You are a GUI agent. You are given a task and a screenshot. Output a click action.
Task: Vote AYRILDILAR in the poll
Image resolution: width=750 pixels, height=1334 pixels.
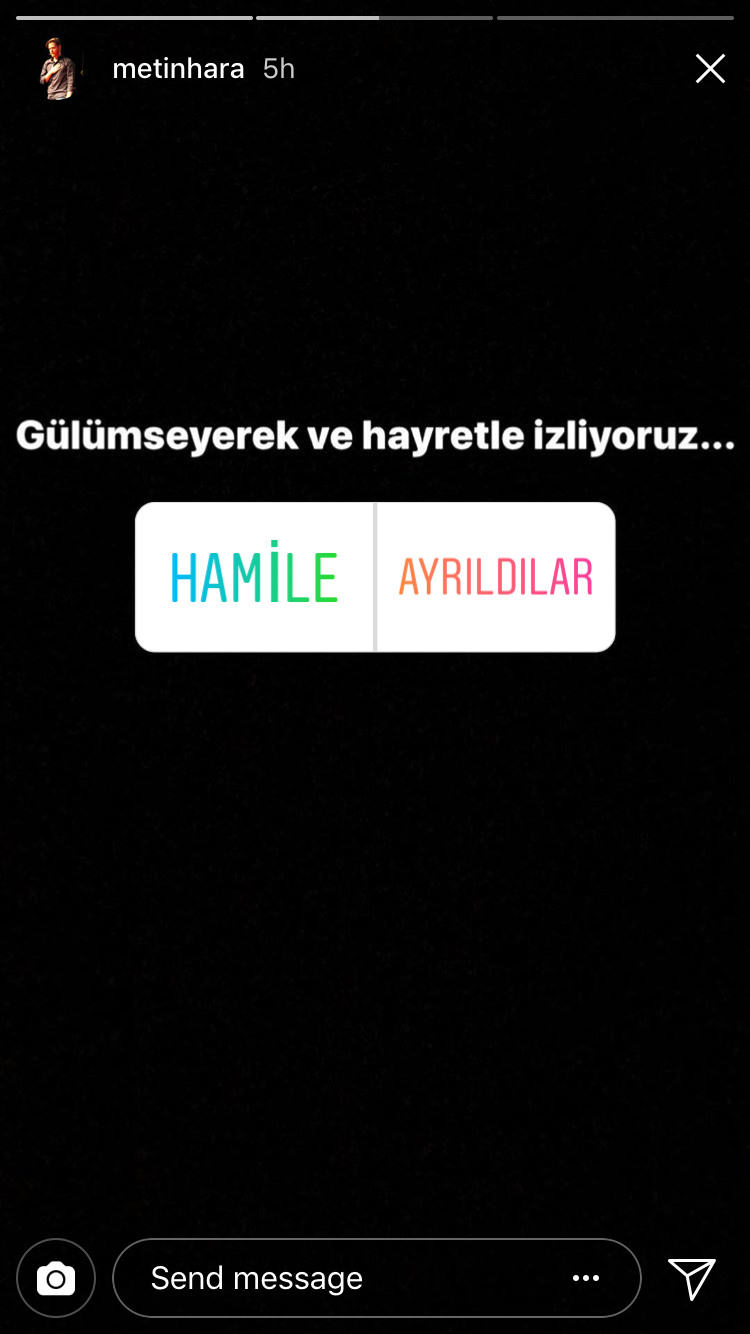tap(496, 577)
